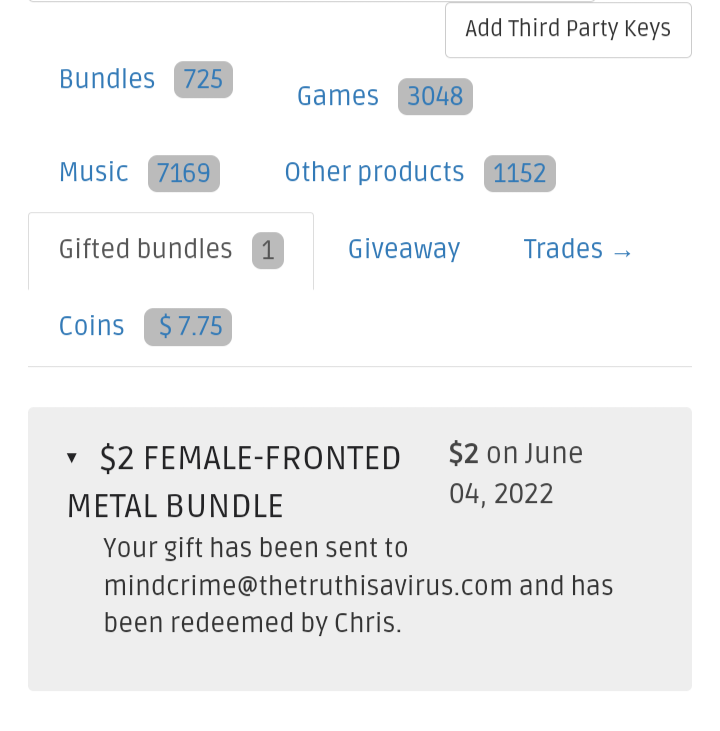
Task: Open the Giveaway section
Action: coord(404,249)
